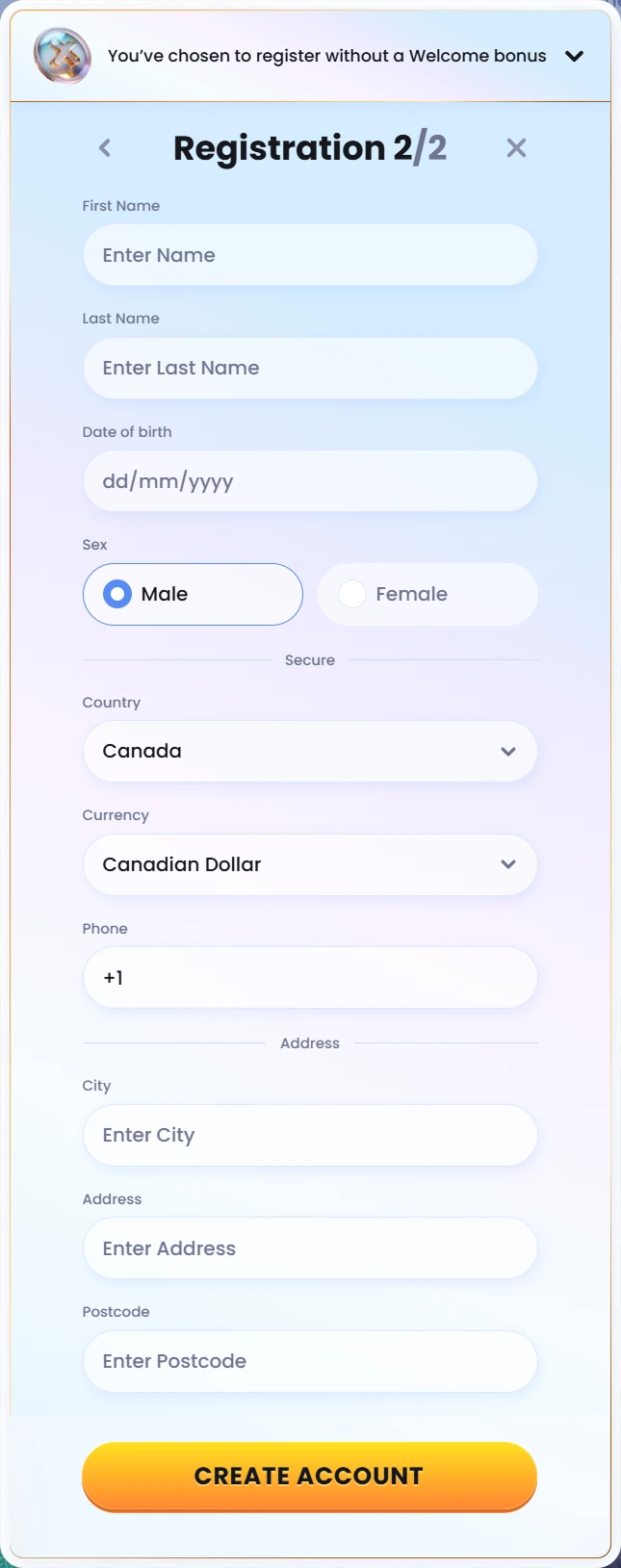621x1568 pixels.
Task: Choose the Female option
Action: [427, 594]
